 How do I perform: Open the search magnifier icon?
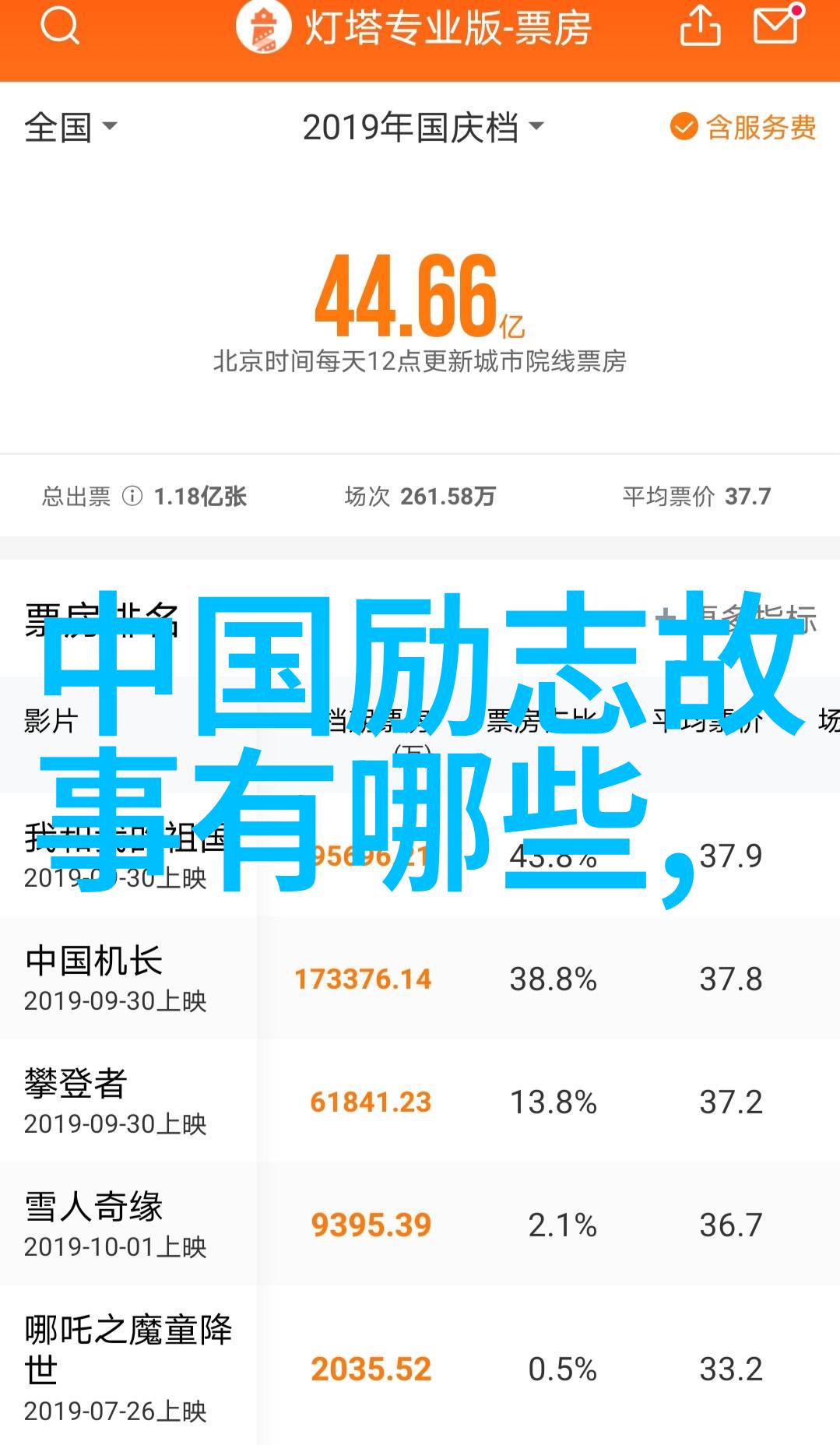click(x=60, y=28)
